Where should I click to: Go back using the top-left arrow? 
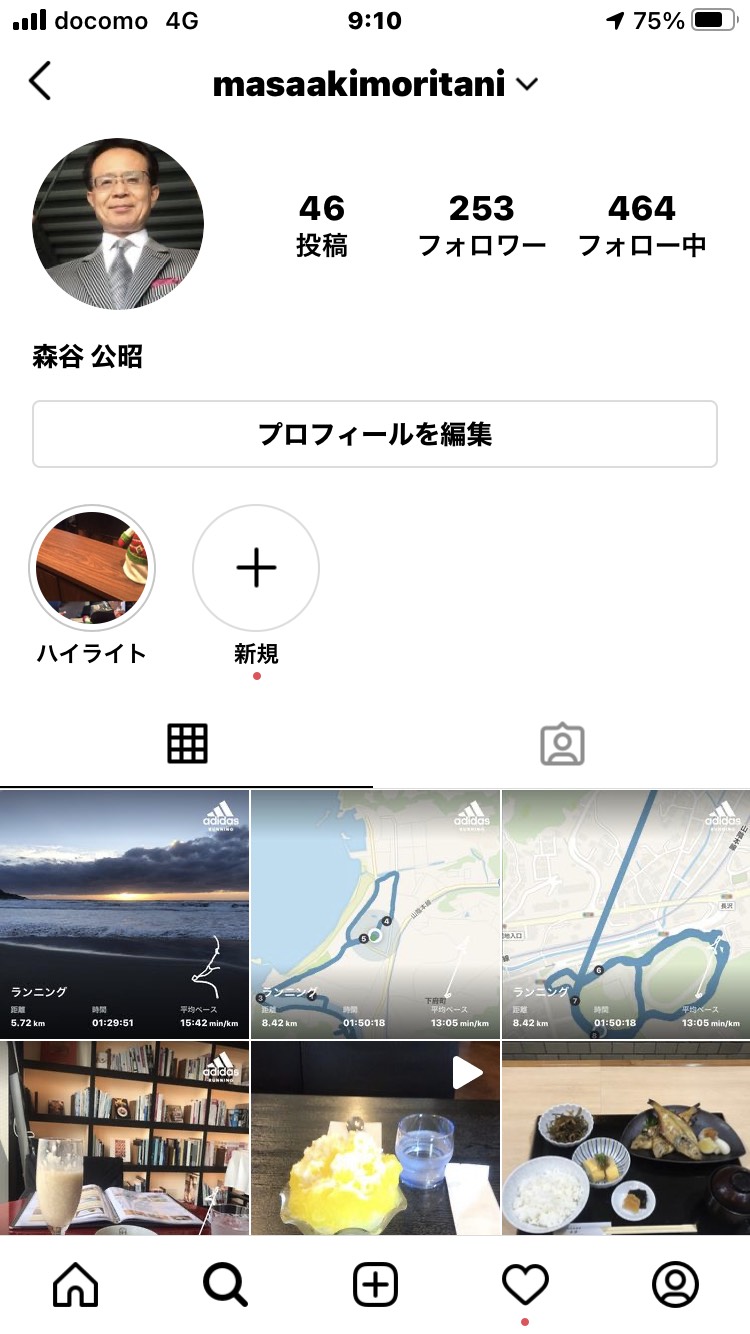[x=40, y=82]
